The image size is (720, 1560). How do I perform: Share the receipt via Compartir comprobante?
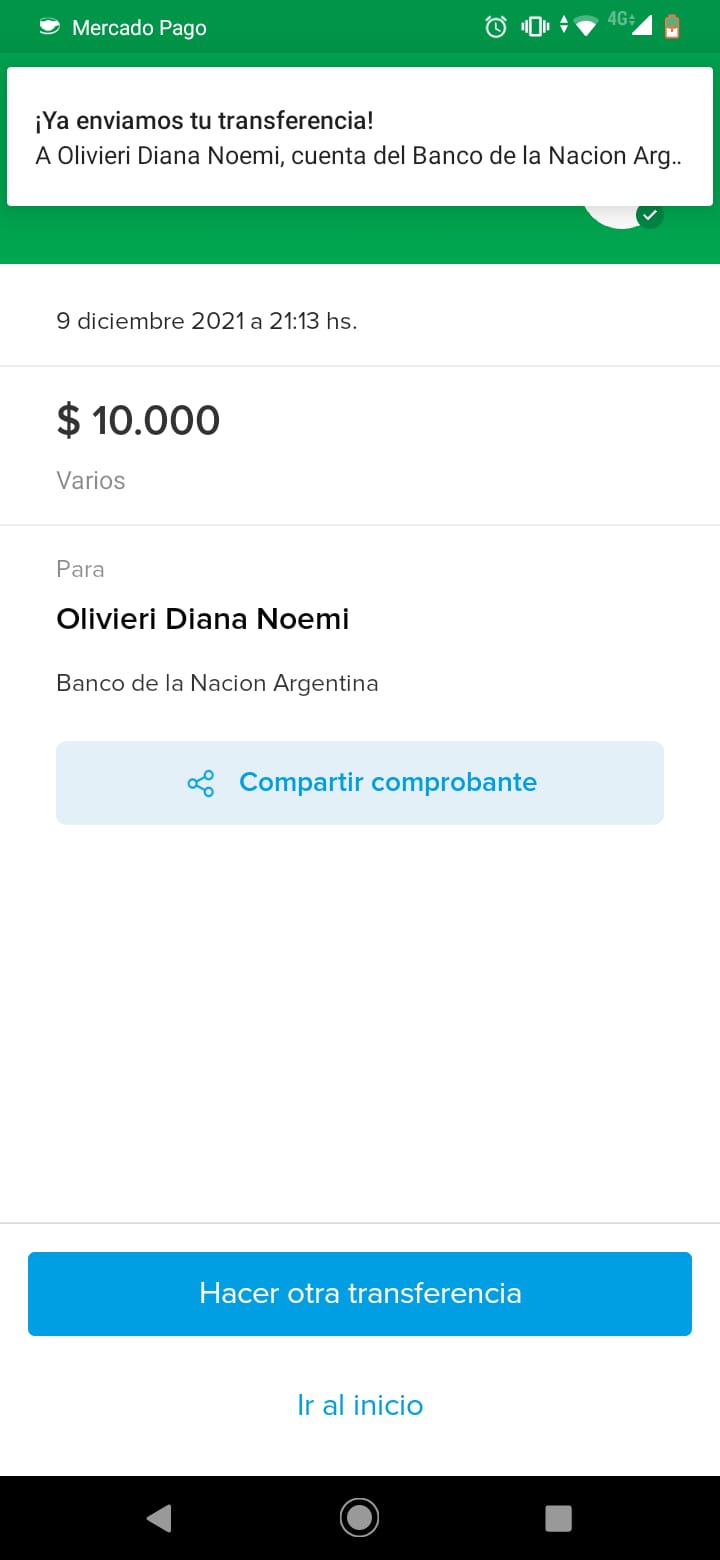tap(360, 782)
